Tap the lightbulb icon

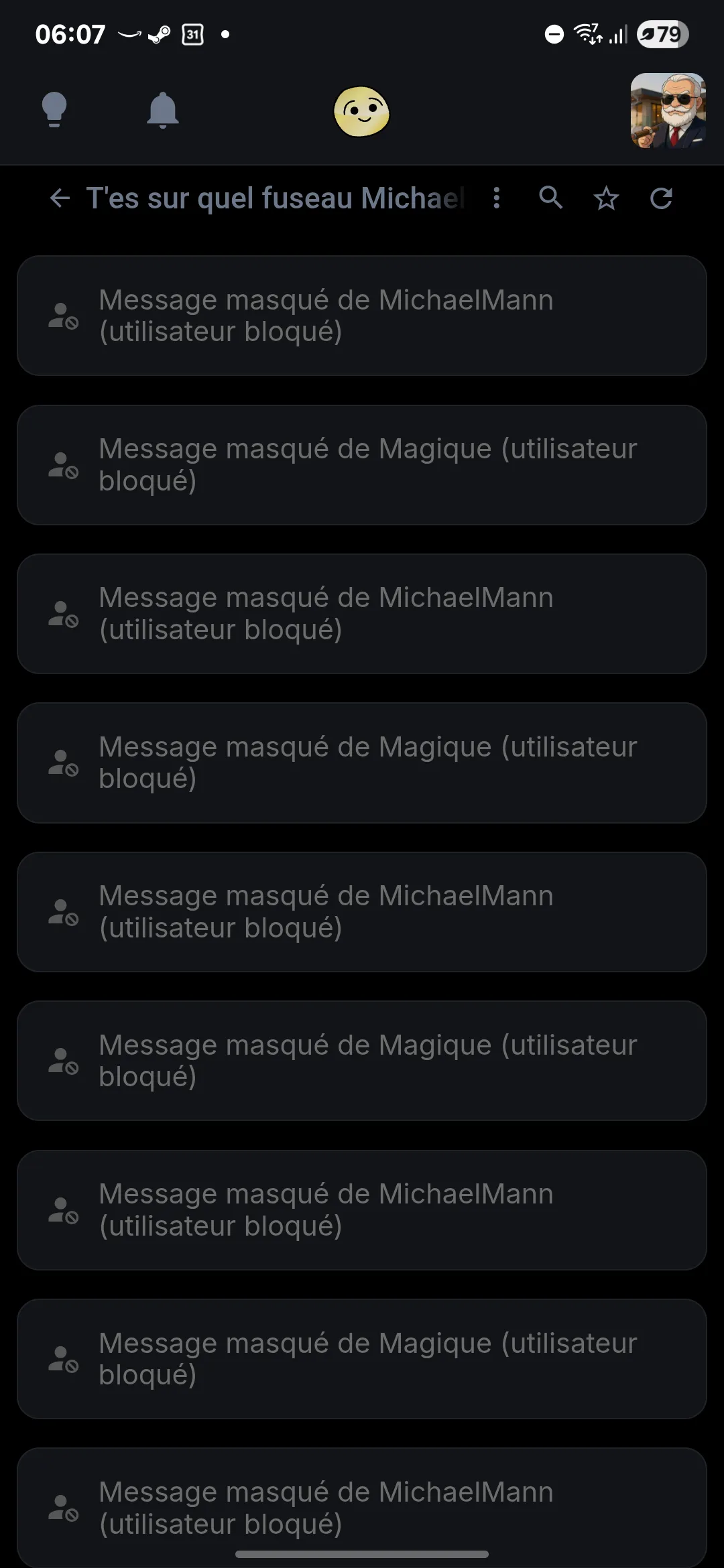(x=54, y=111)
